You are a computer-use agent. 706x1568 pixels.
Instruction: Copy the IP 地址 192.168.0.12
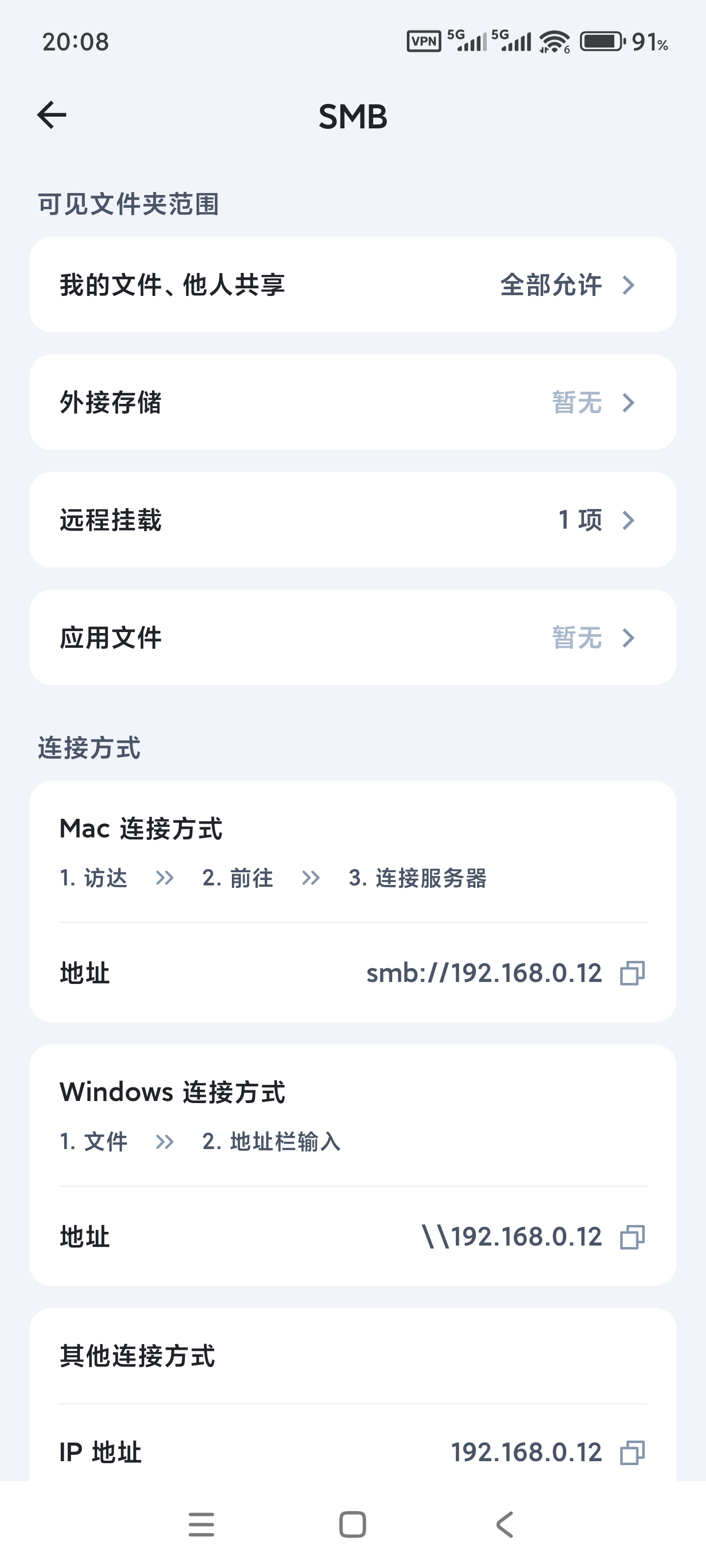tap(631, 1452)
